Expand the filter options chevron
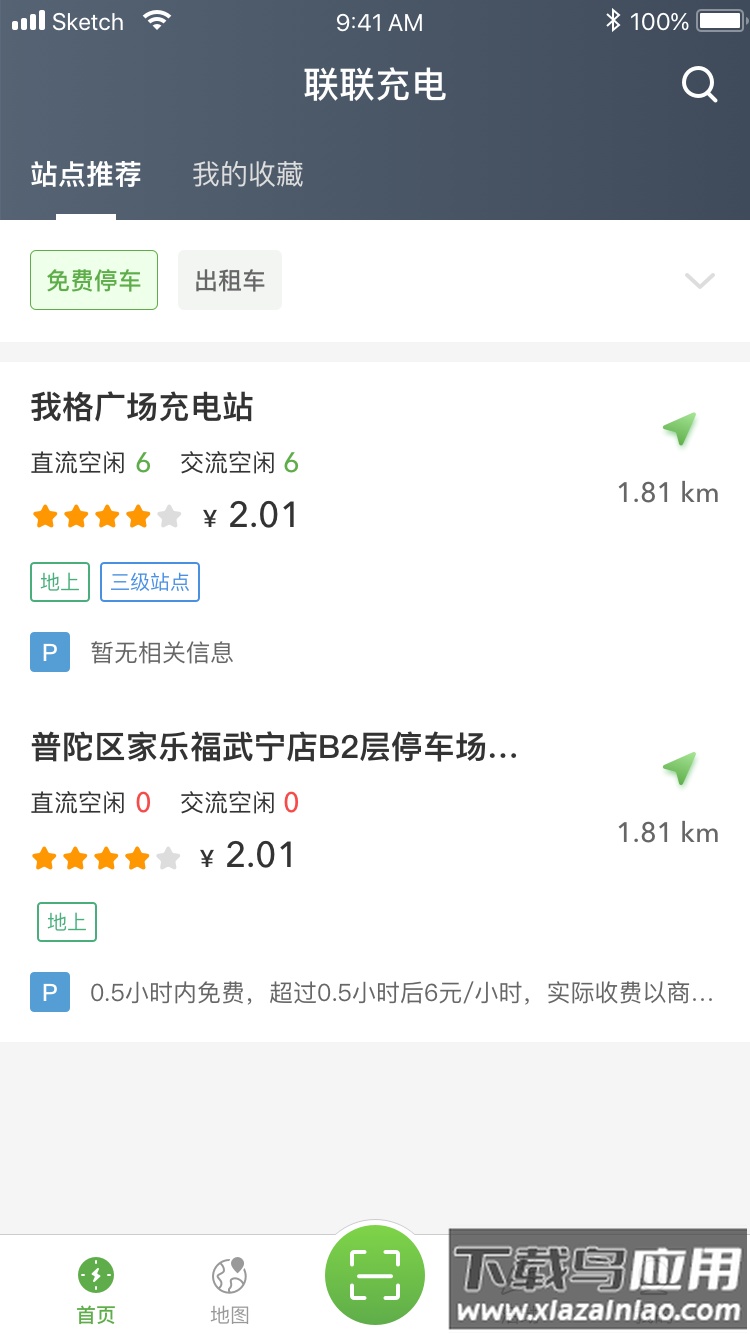This screenshot has height=1334, width=750. click(698, 281)
